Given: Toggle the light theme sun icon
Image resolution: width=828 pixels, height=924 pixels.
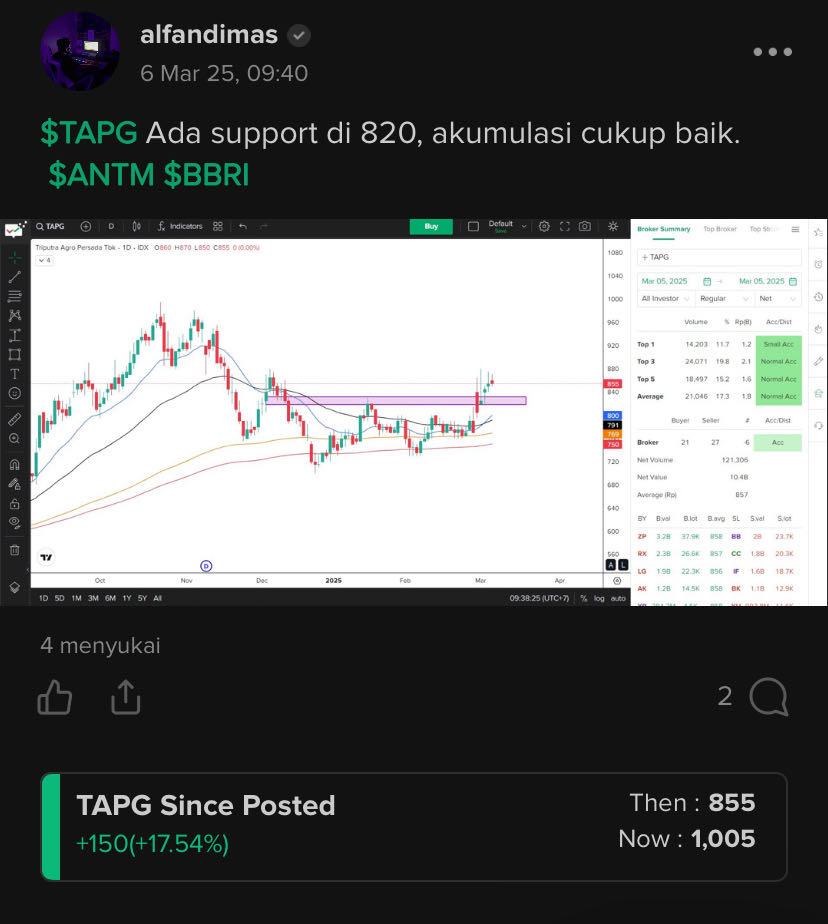Looking at the screenshot, I should click(613, 227).
